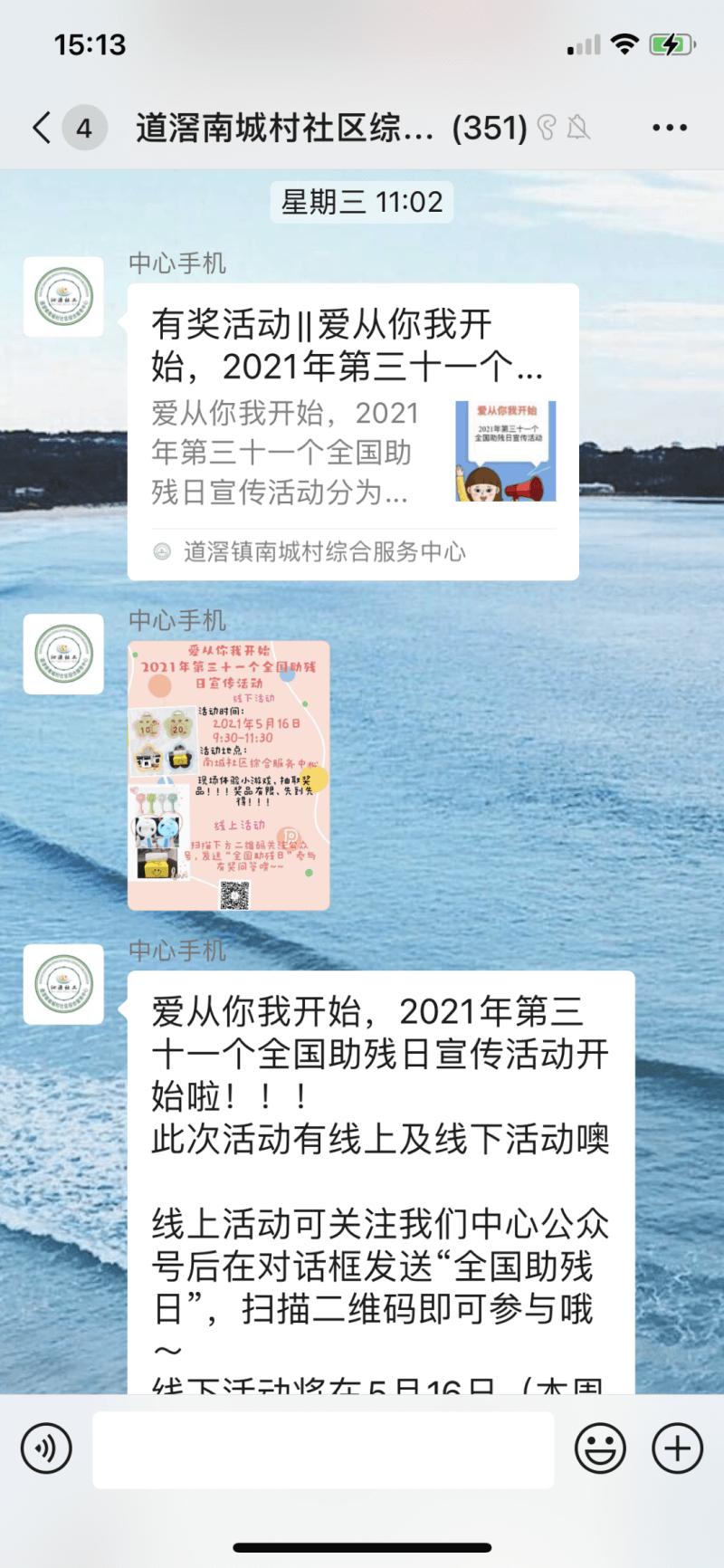Switch to voice message input

[x=46, y=1448]
